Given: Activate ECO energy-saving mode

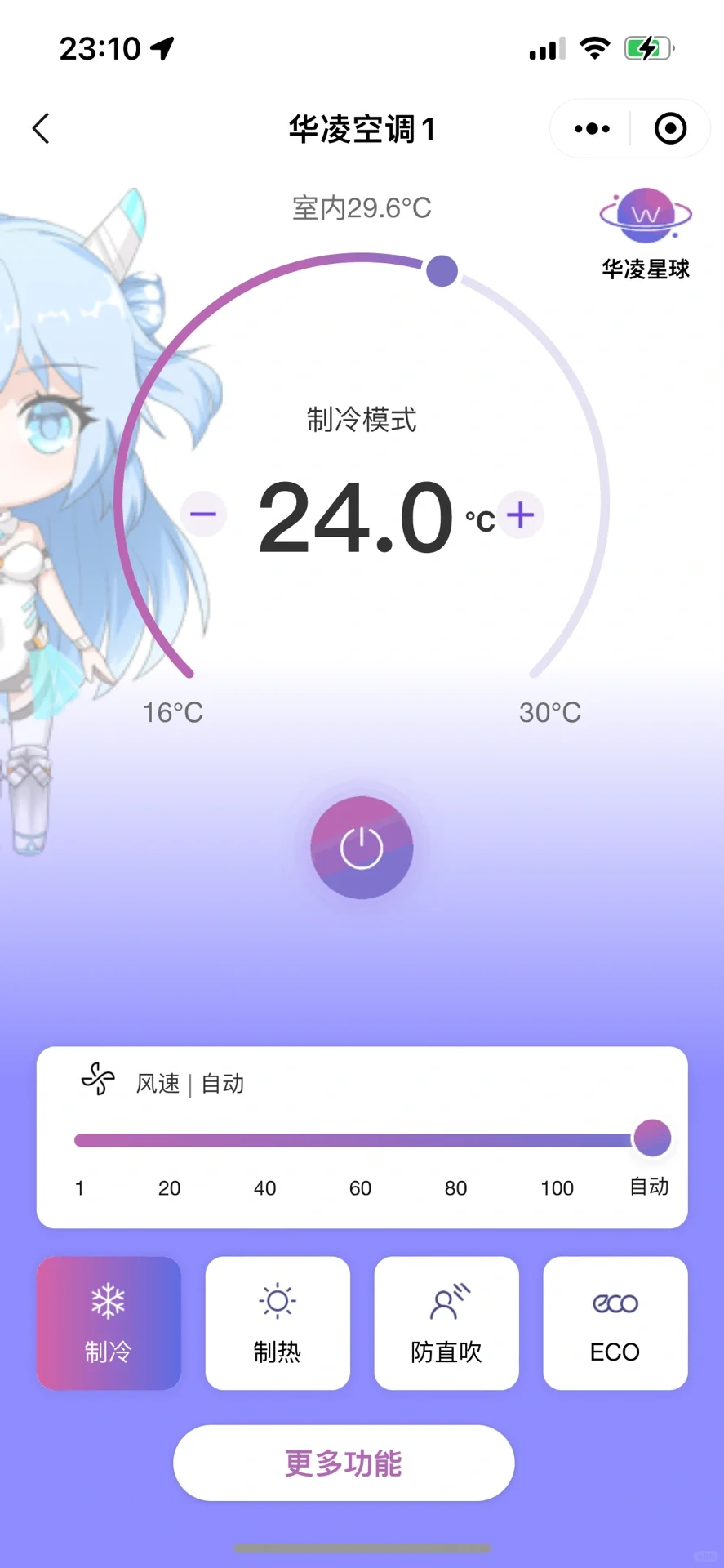Looking at the screenshot, I should [x=615, y=1323].
